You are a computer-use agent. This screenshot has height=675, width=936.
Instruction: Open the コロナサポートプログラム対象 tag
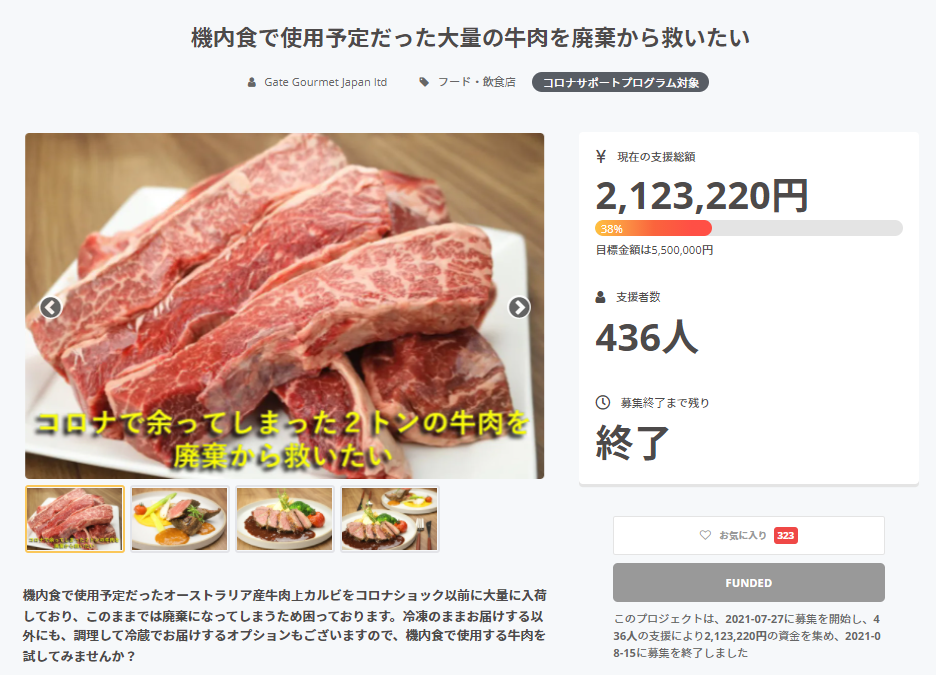620,82
